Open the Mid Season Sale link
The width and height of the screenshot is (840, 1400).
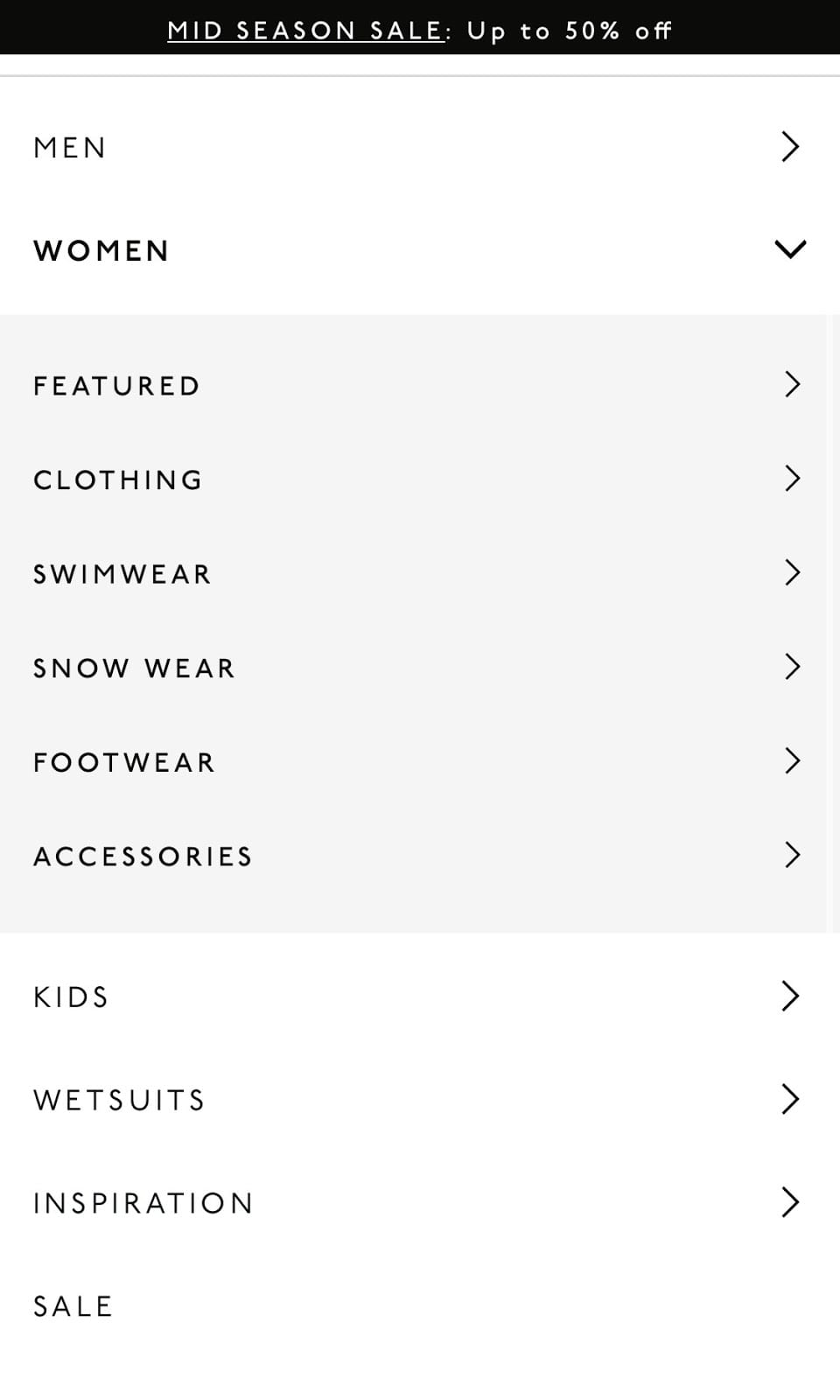coord(305,31)
